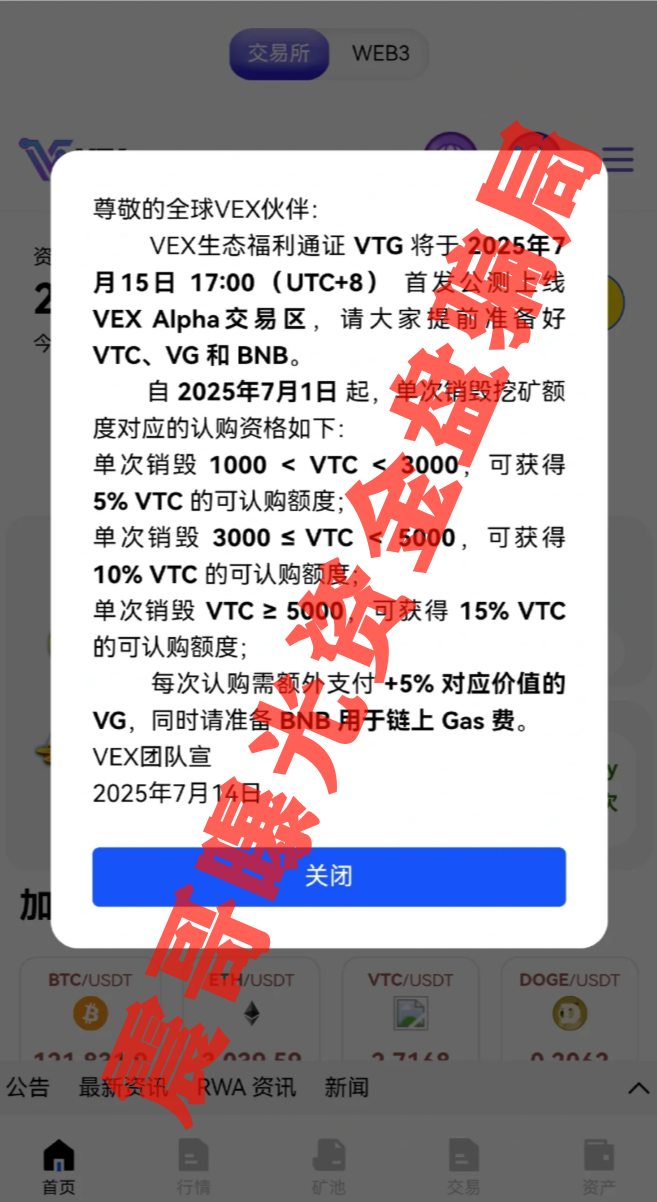Open the DOGE/USDT market card
The height and width of the screenshot is (1202, 657).
569,1010
